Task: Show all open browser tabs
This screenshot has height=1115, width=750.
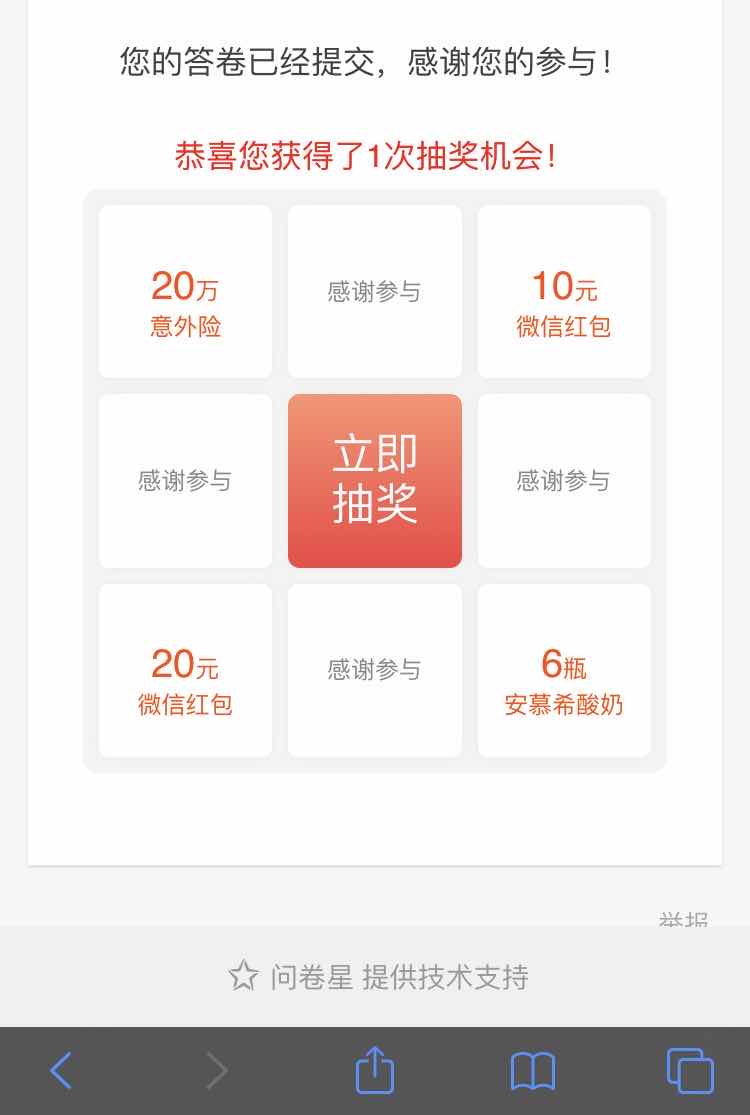Action: pyautogui.click(x=689, y=1071)
